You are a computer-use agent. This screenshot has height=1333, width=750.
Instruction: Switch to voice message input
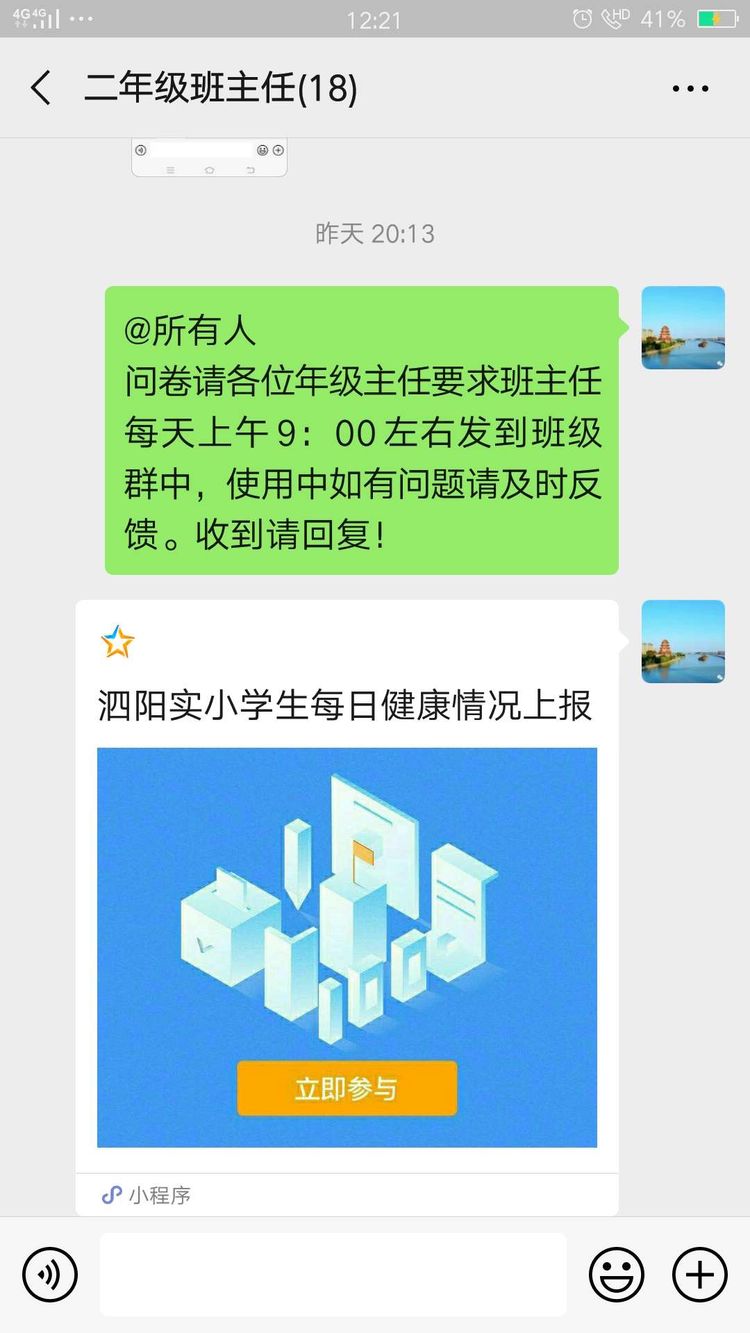(50, 1275)
